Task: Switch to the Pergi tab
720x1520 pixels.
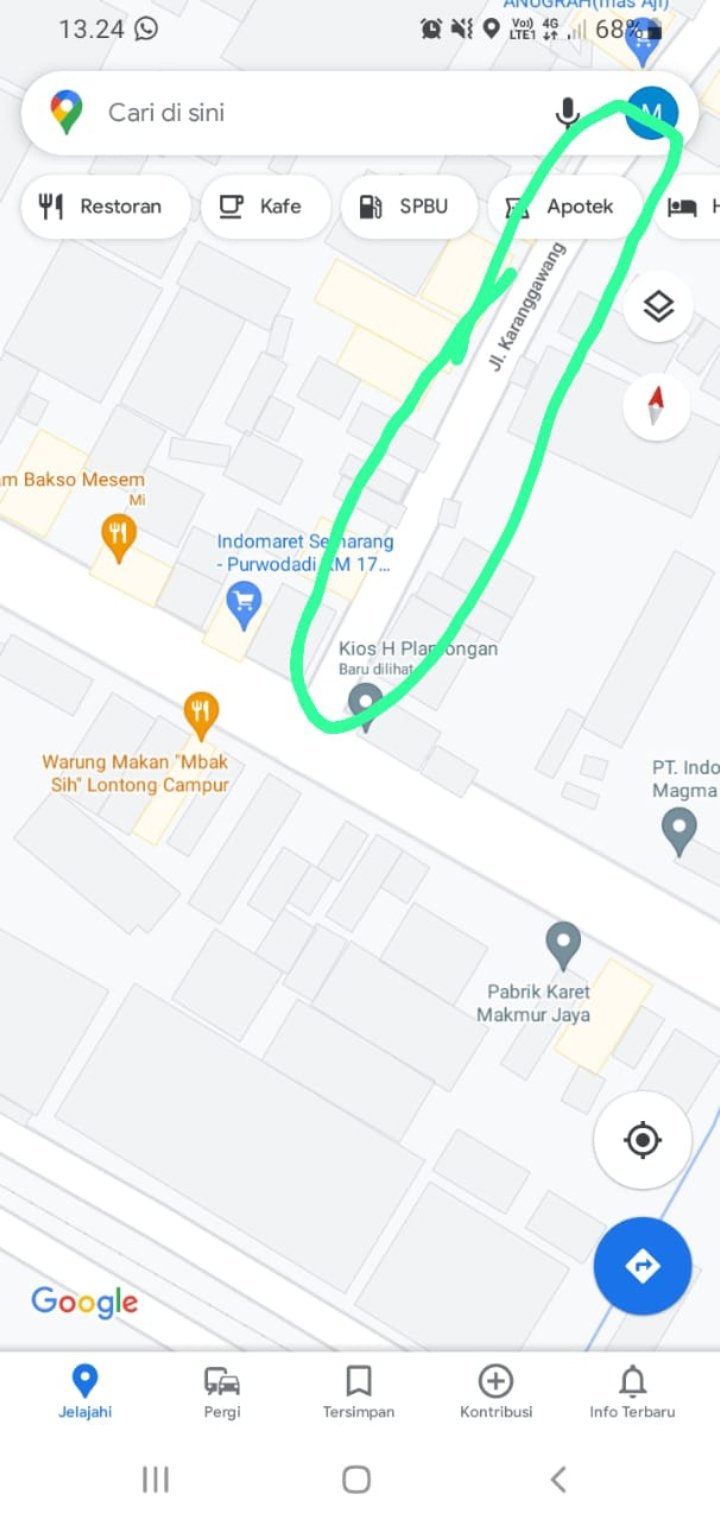Action: [222, 1392]
